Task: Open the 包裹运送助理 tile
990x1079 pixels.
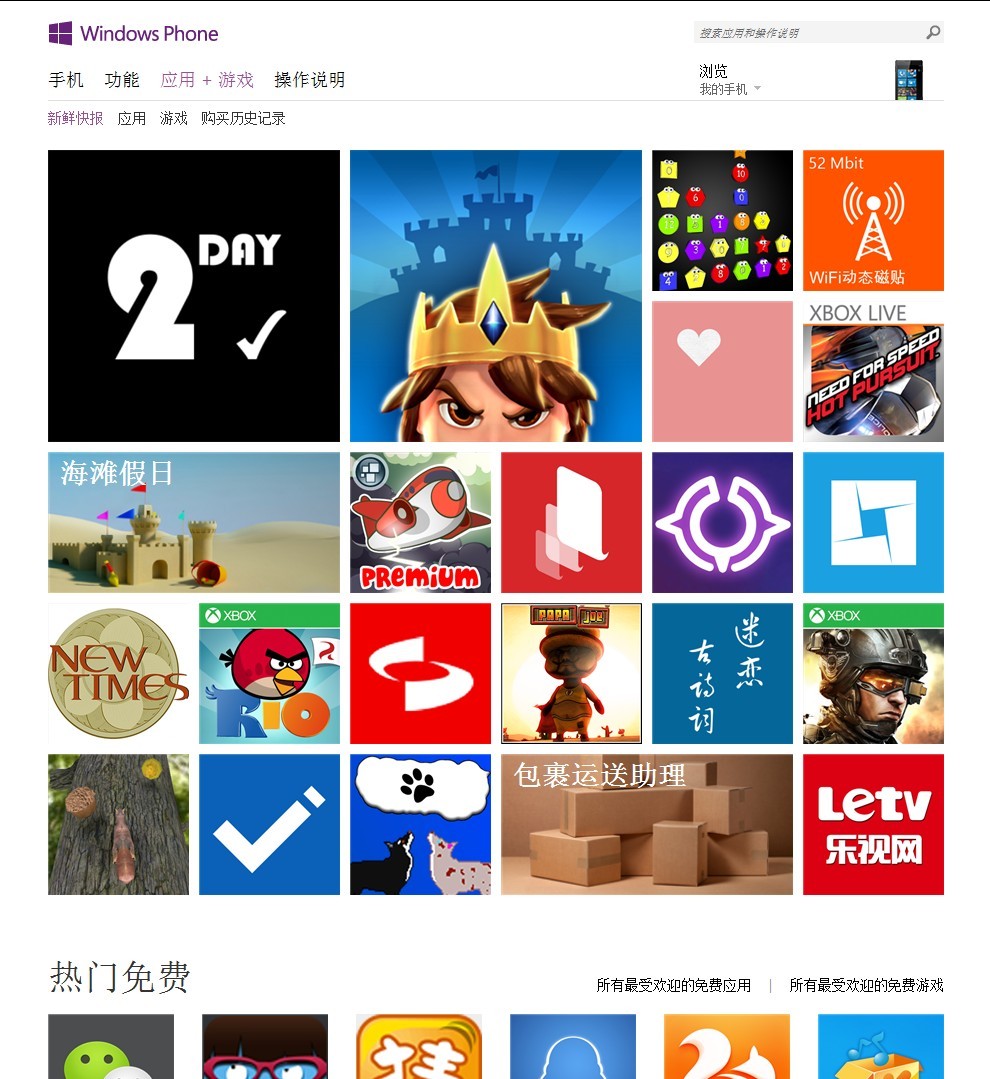Action: pos(646,824)
